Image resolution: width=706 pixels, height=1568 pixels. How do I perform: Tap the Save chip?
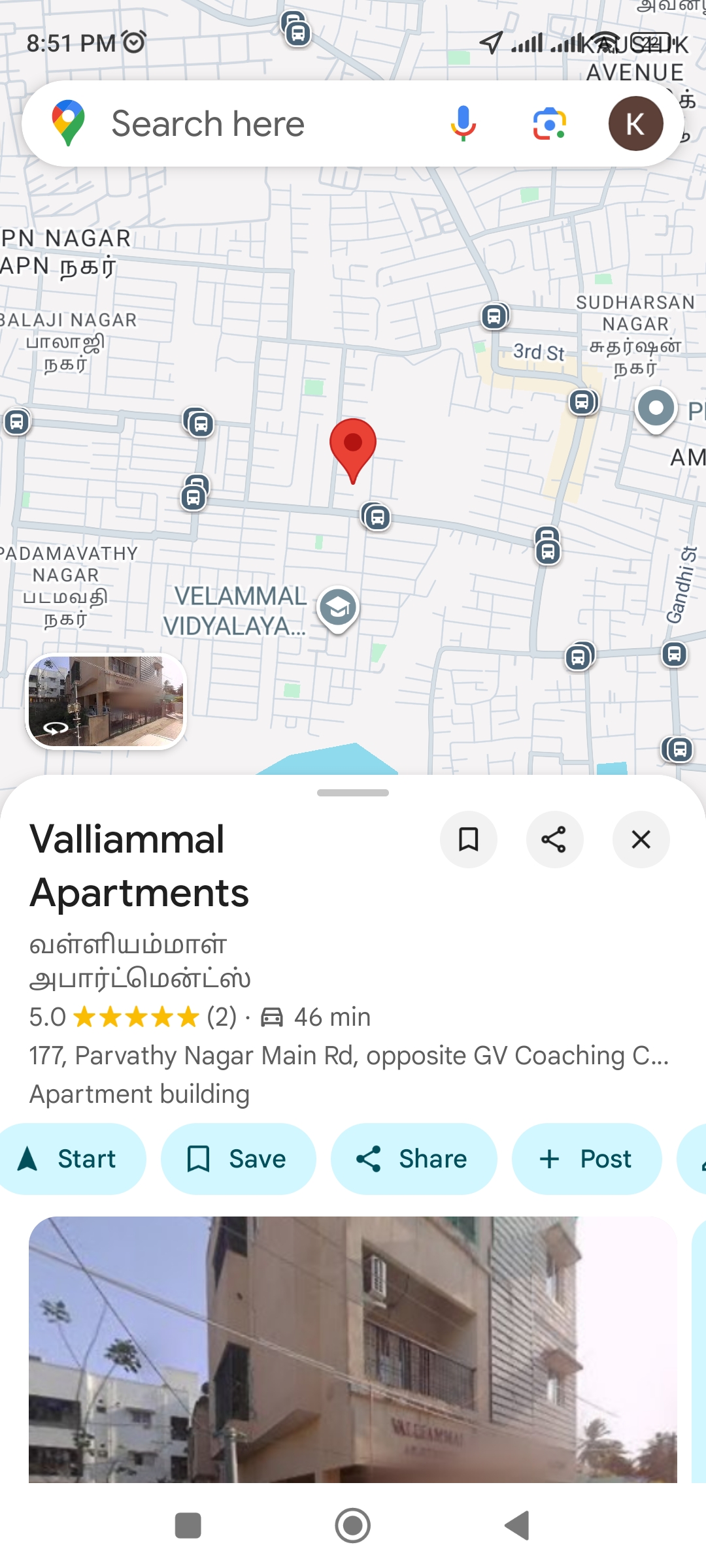(238, 1159)
